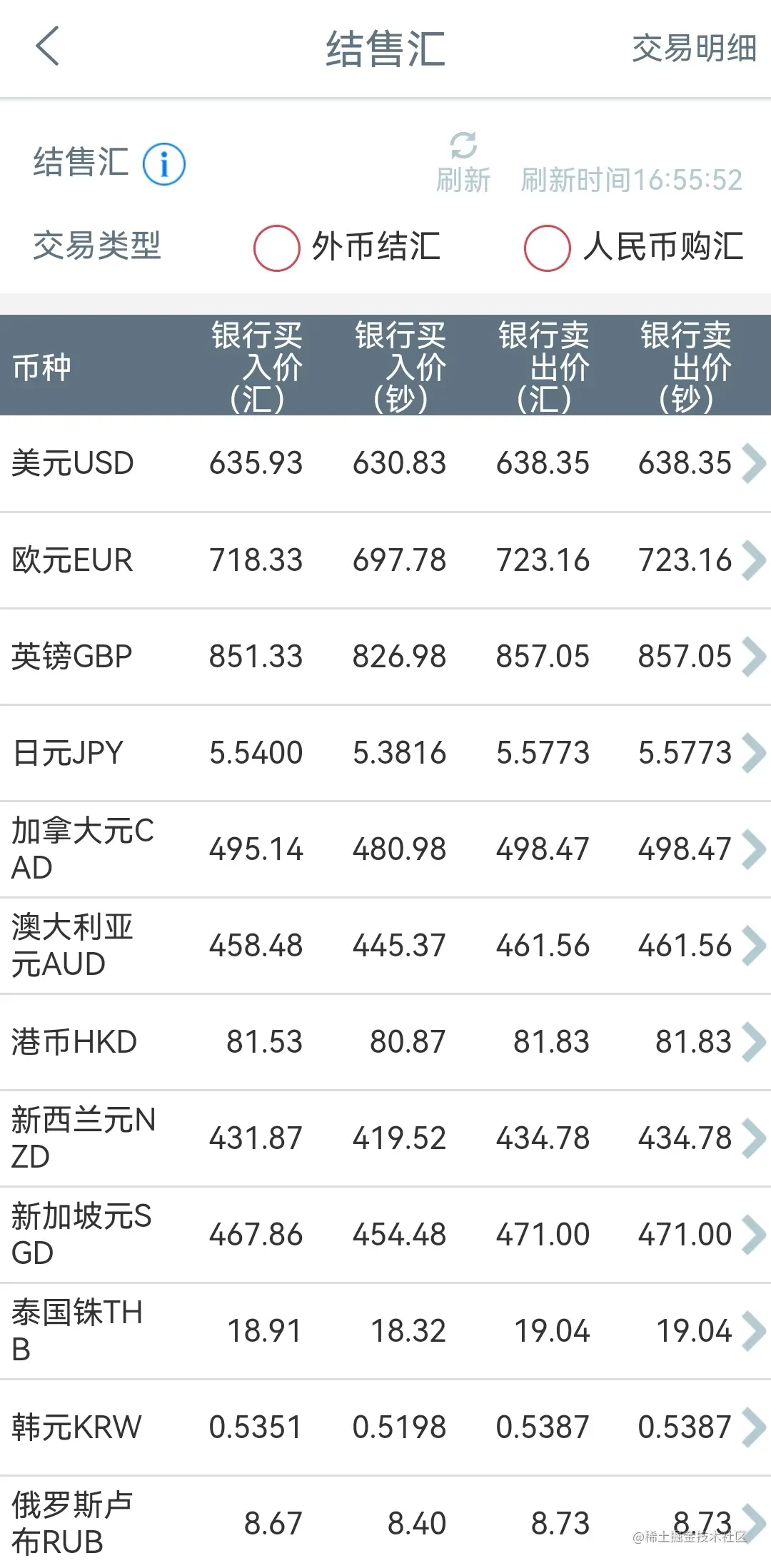Select 外币结汇 transaction type
Image resolution: width=771 pixels, height=1568 pixels.
click(x=277, y=248)
